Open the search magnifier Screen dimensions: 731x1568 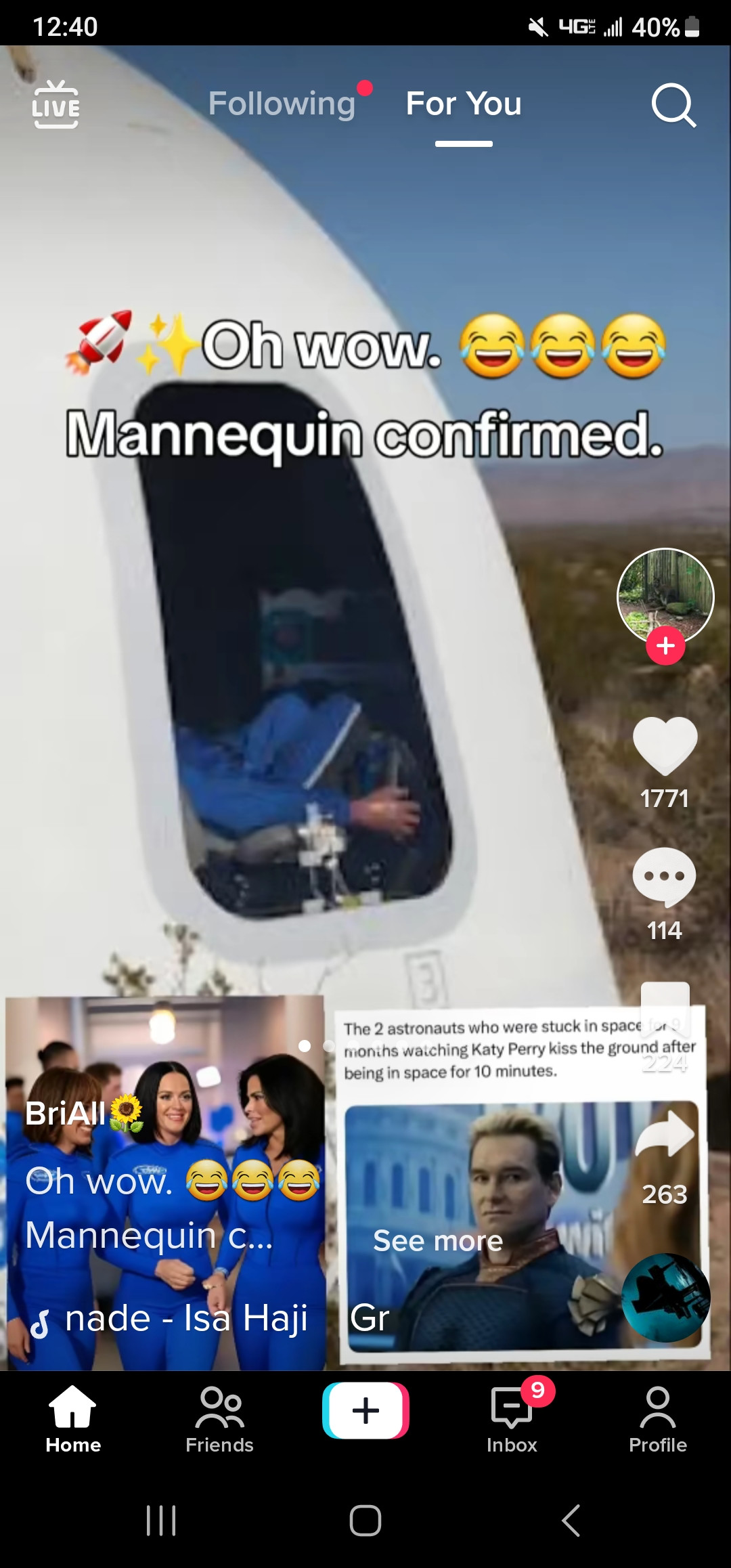673,106
